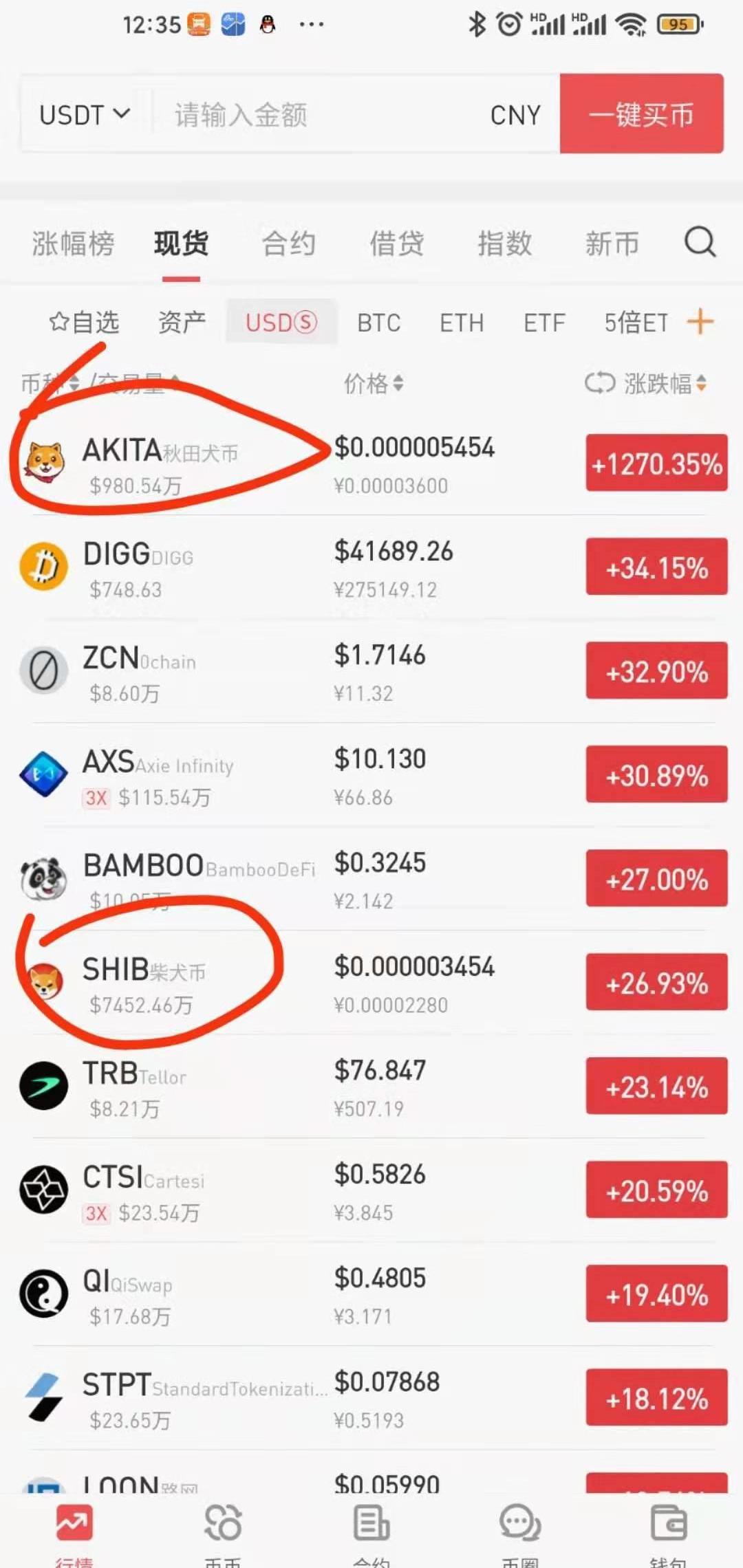Open the SHIB 柴犬币 row
743x1568 pixels.
[x=206, y=983]
